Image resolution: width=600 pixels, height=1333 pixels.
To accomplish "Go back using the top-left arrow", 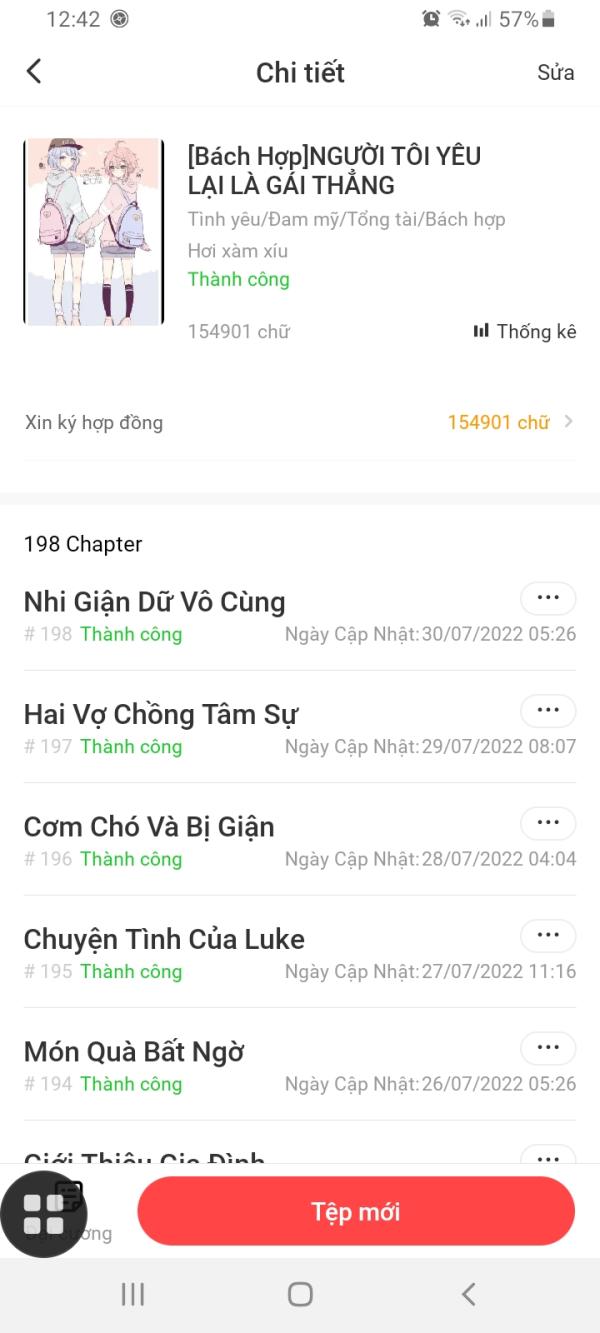I will click(x=34, y=71).
